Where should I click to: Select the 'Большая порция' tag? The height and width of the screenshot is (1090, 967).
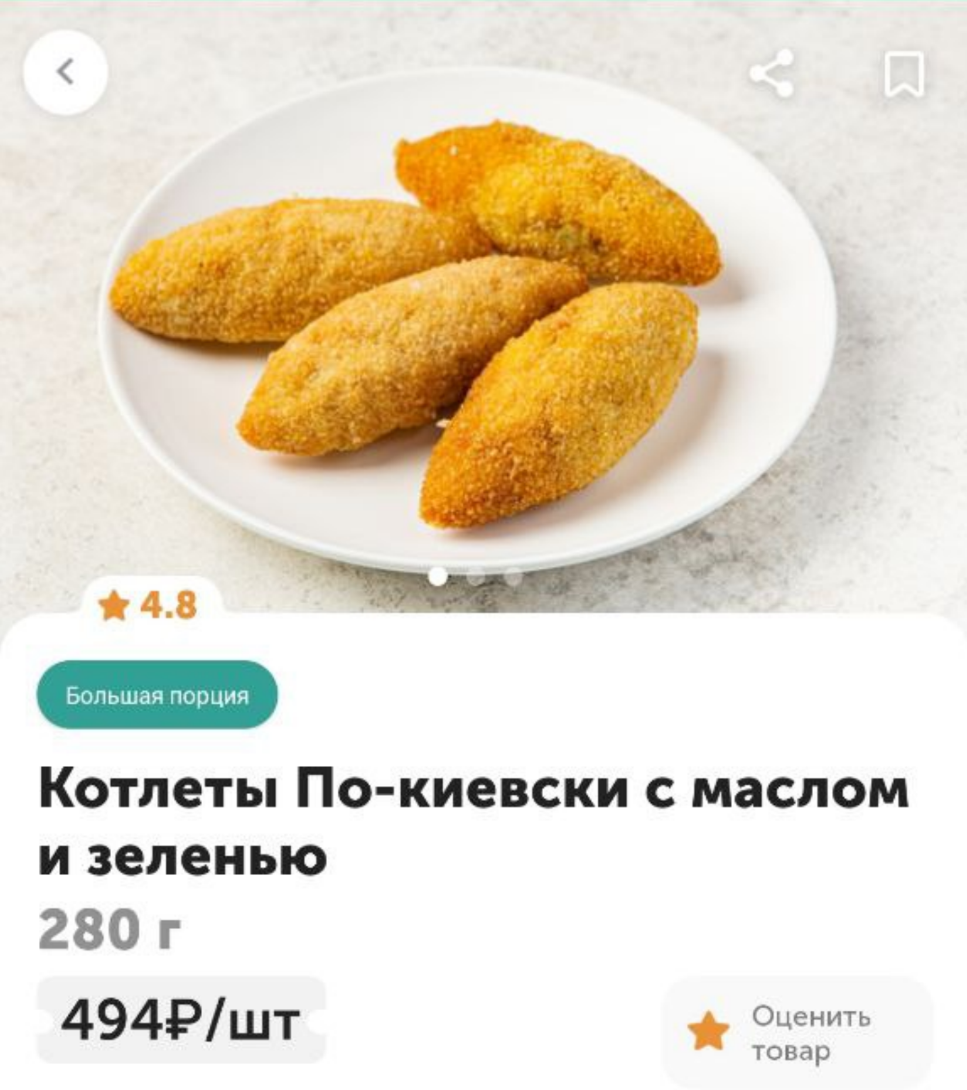coord(155,695)
